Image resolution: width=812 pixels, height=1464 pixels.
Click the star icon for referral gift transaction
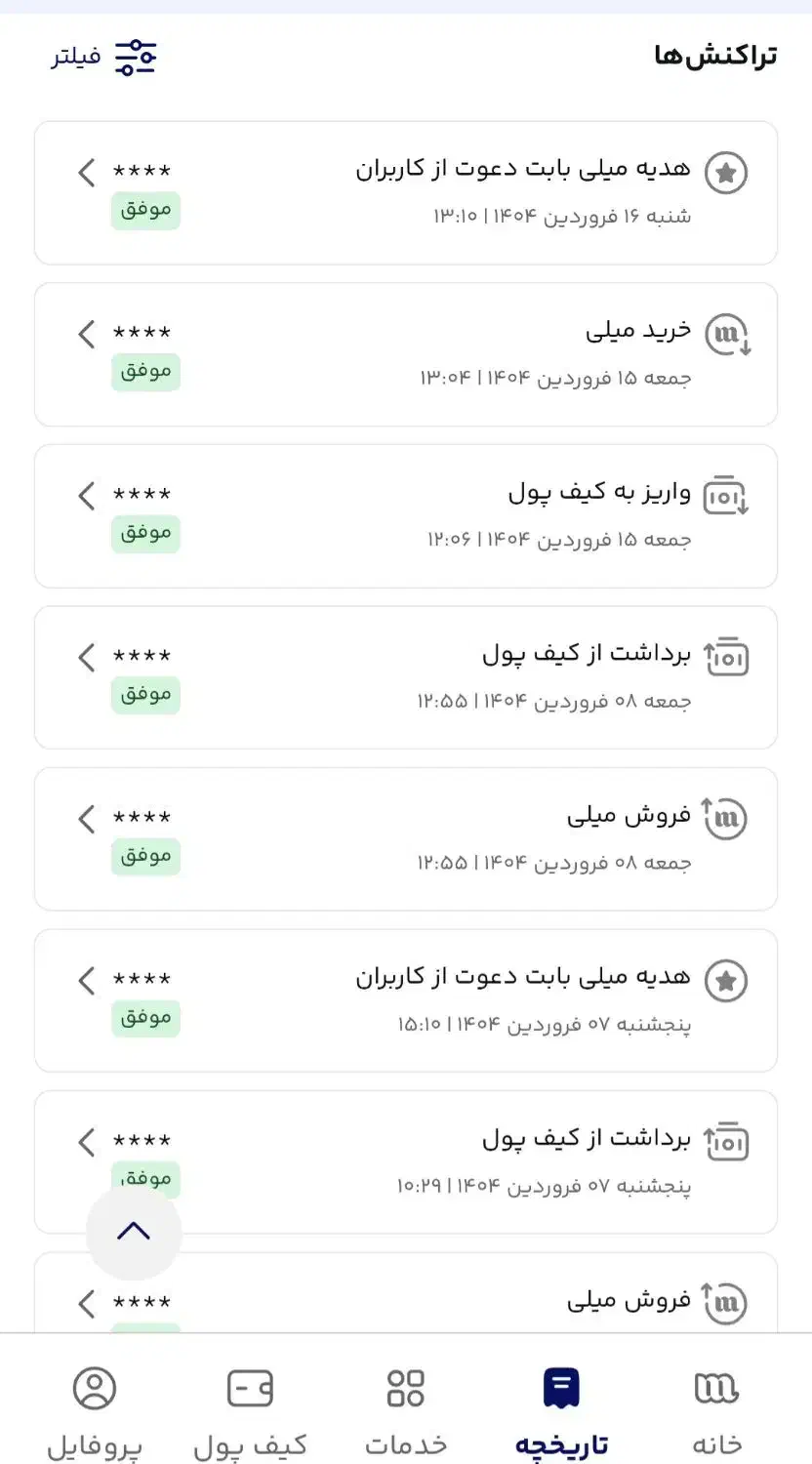(x=726, y=172)
